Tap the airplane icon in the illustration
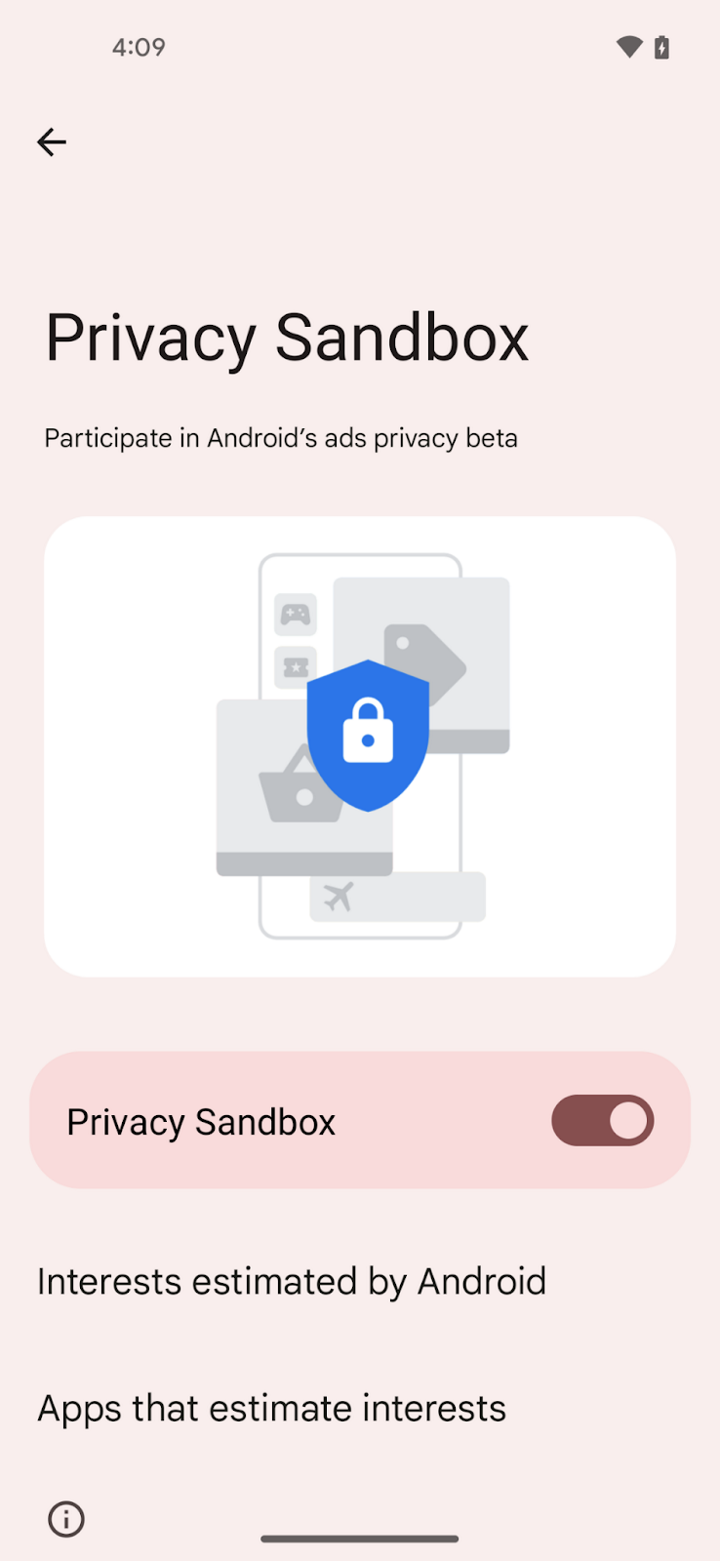 coord(340,897)
